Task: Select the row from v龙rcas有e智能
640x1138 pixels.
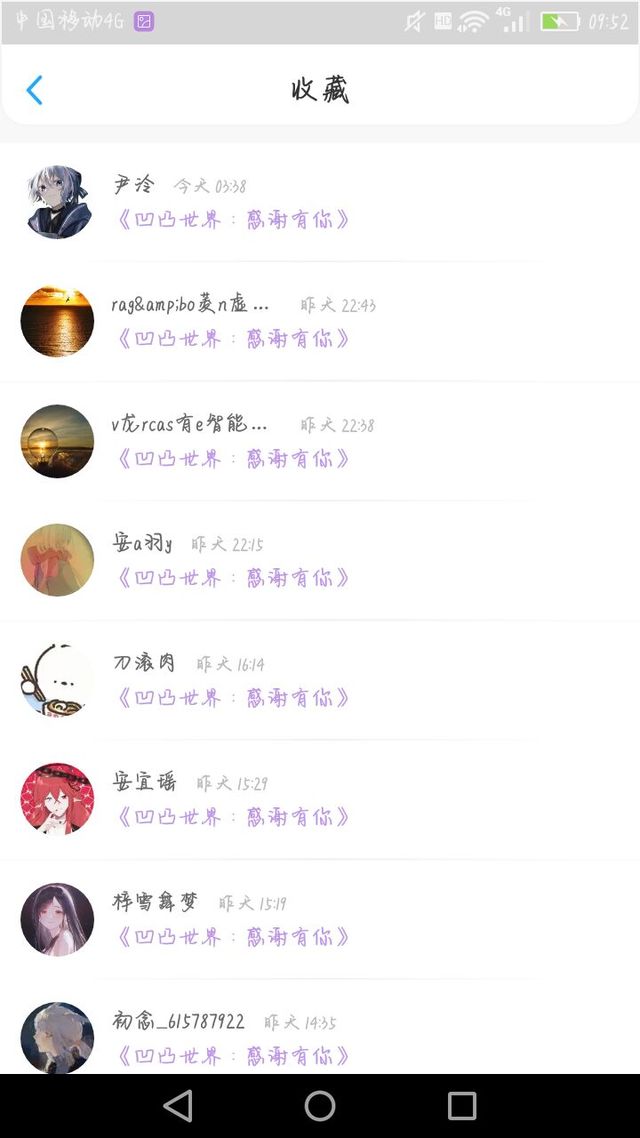Action: [x=320, y=442]
